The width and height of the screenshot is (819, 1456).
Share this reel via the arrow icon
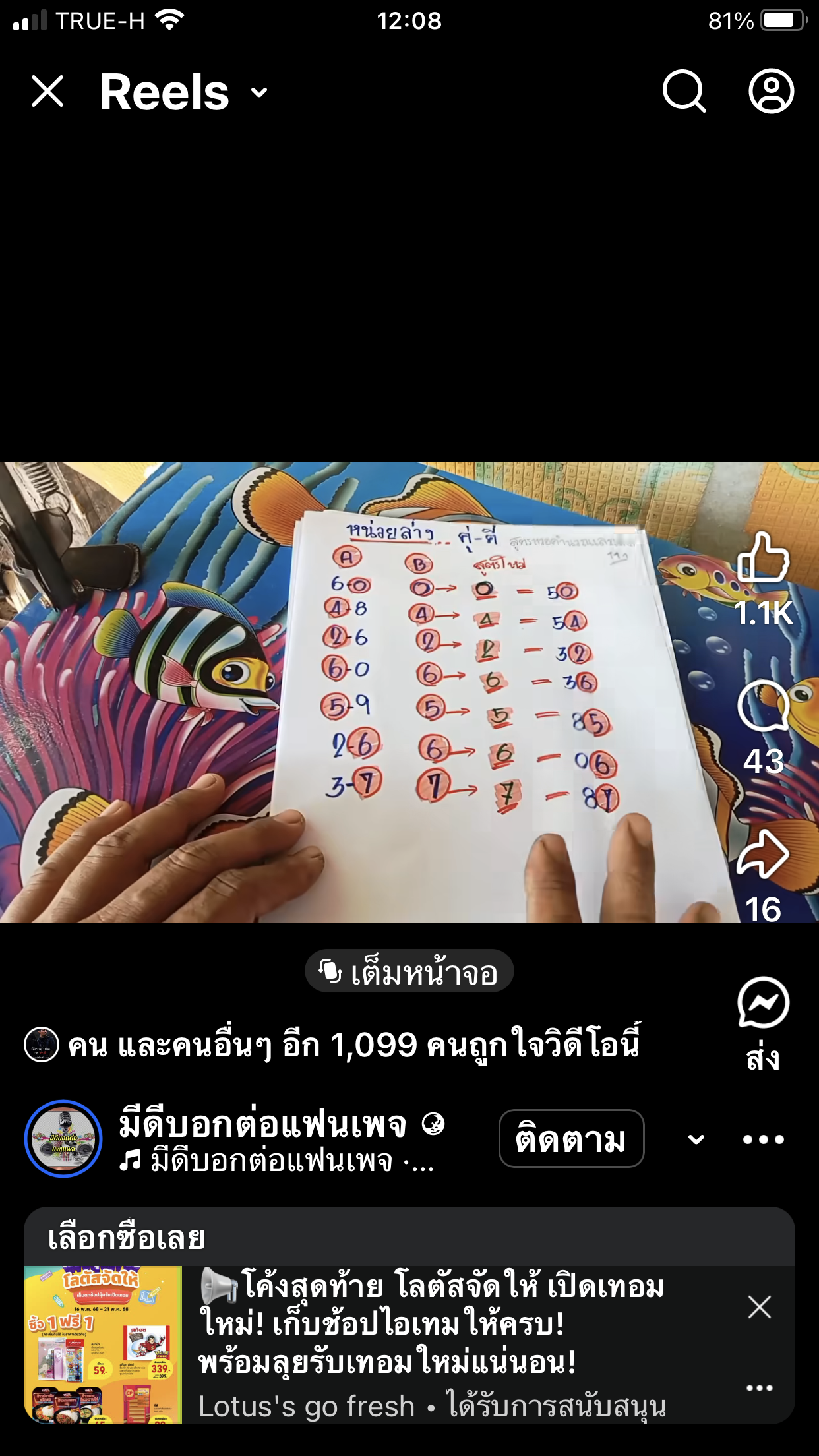click(x=763, y=854)
